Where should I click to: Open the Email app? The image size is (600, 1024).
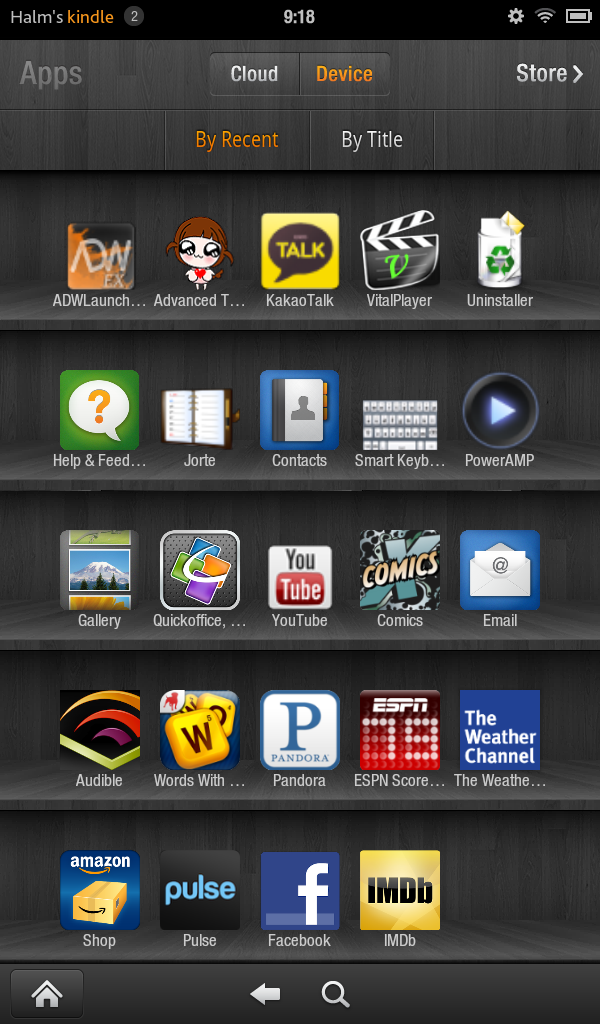(500, 571)
